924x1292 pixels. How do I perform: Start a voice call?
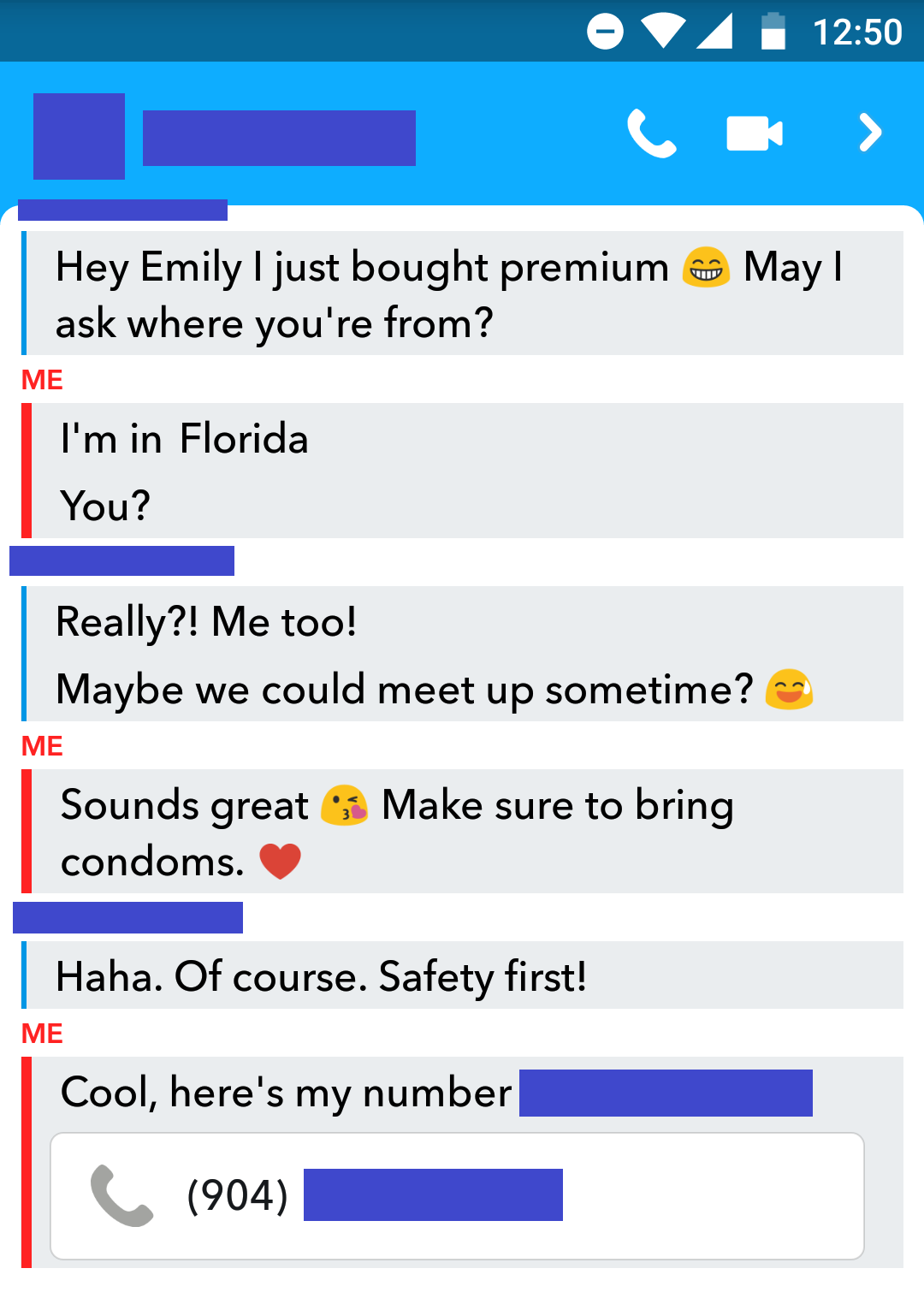[x=652, y=134]
